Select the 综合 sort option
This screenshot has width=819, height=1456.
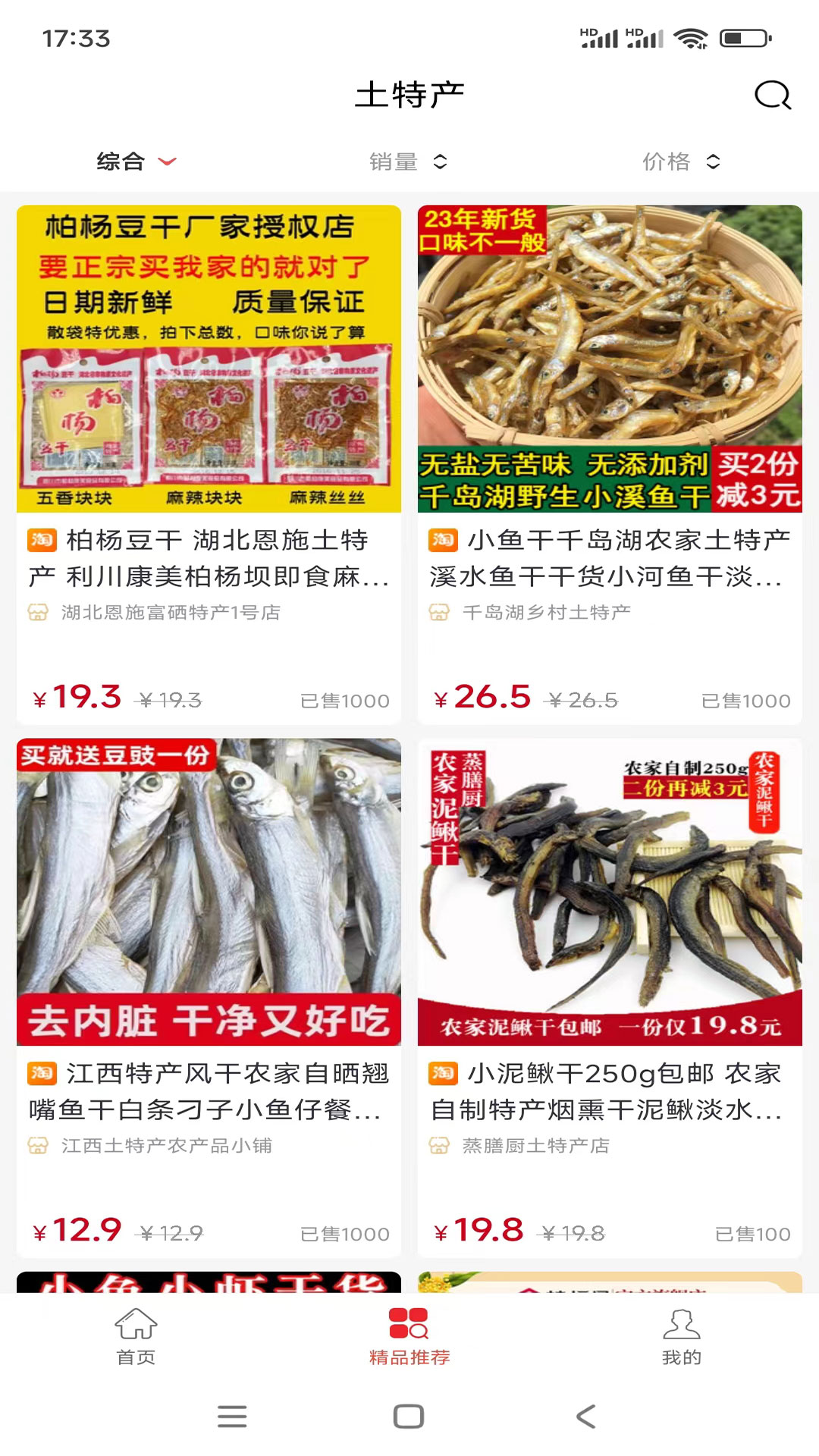pos(136,162)
